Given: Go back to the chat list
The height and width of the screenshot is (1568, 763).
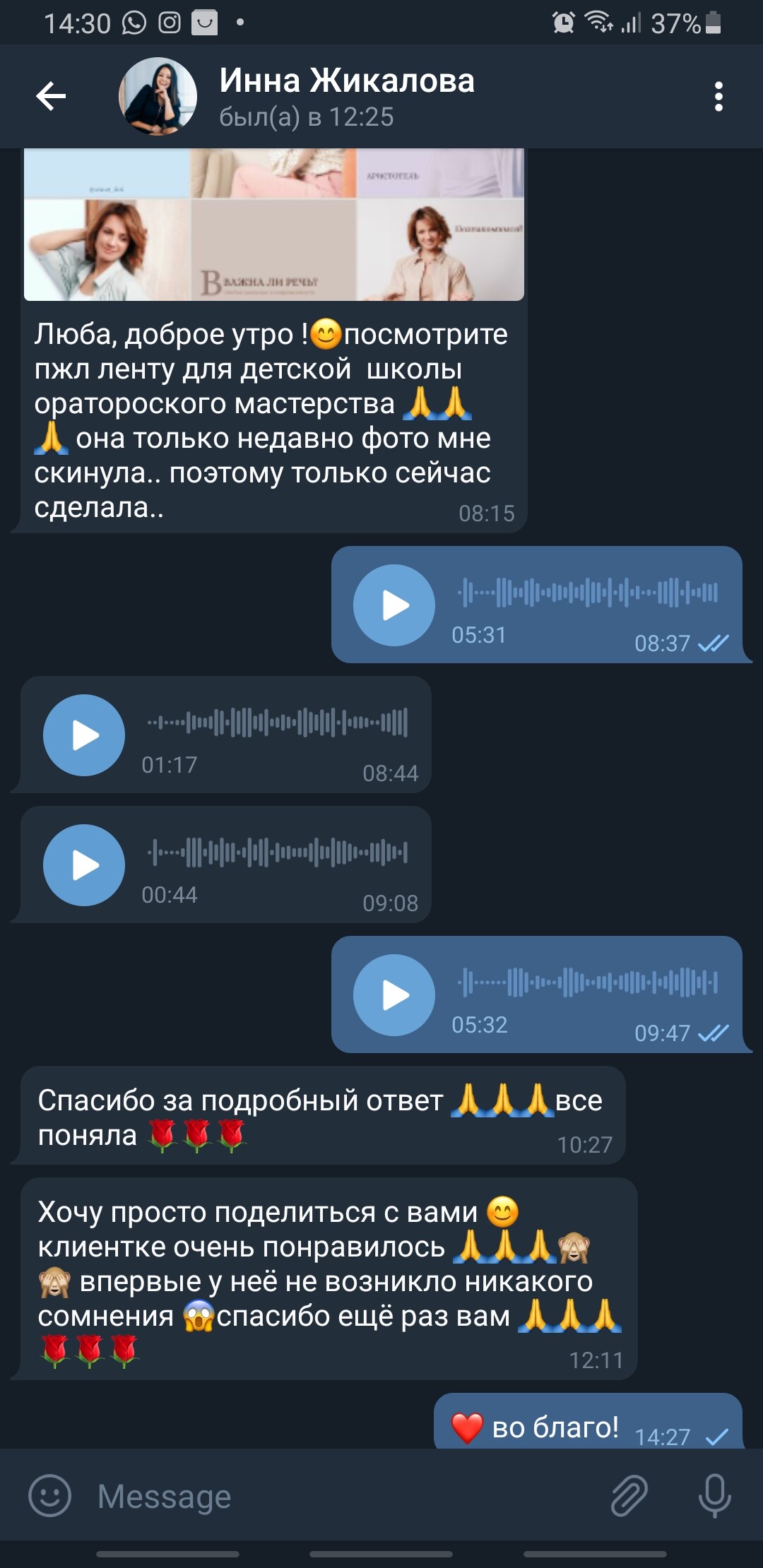Looking at the screenshot, I should click(x=51, y=96).
